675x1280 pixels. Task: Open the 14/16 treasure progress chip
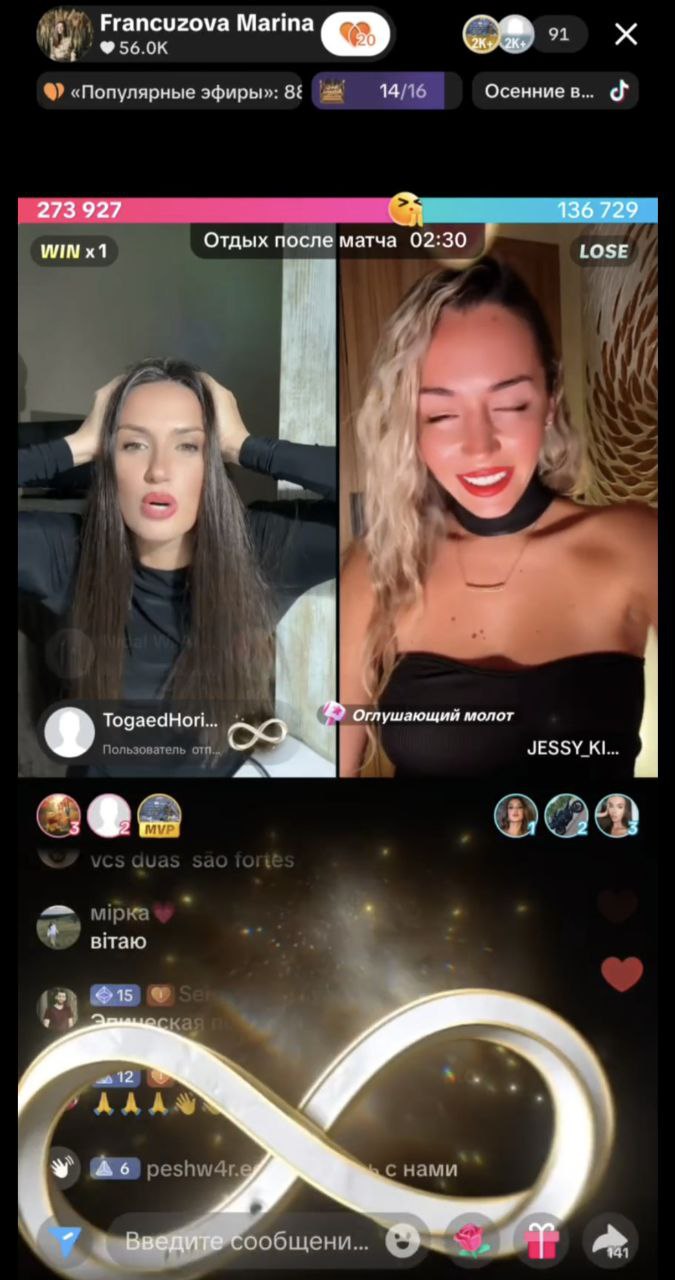(386, 91)
